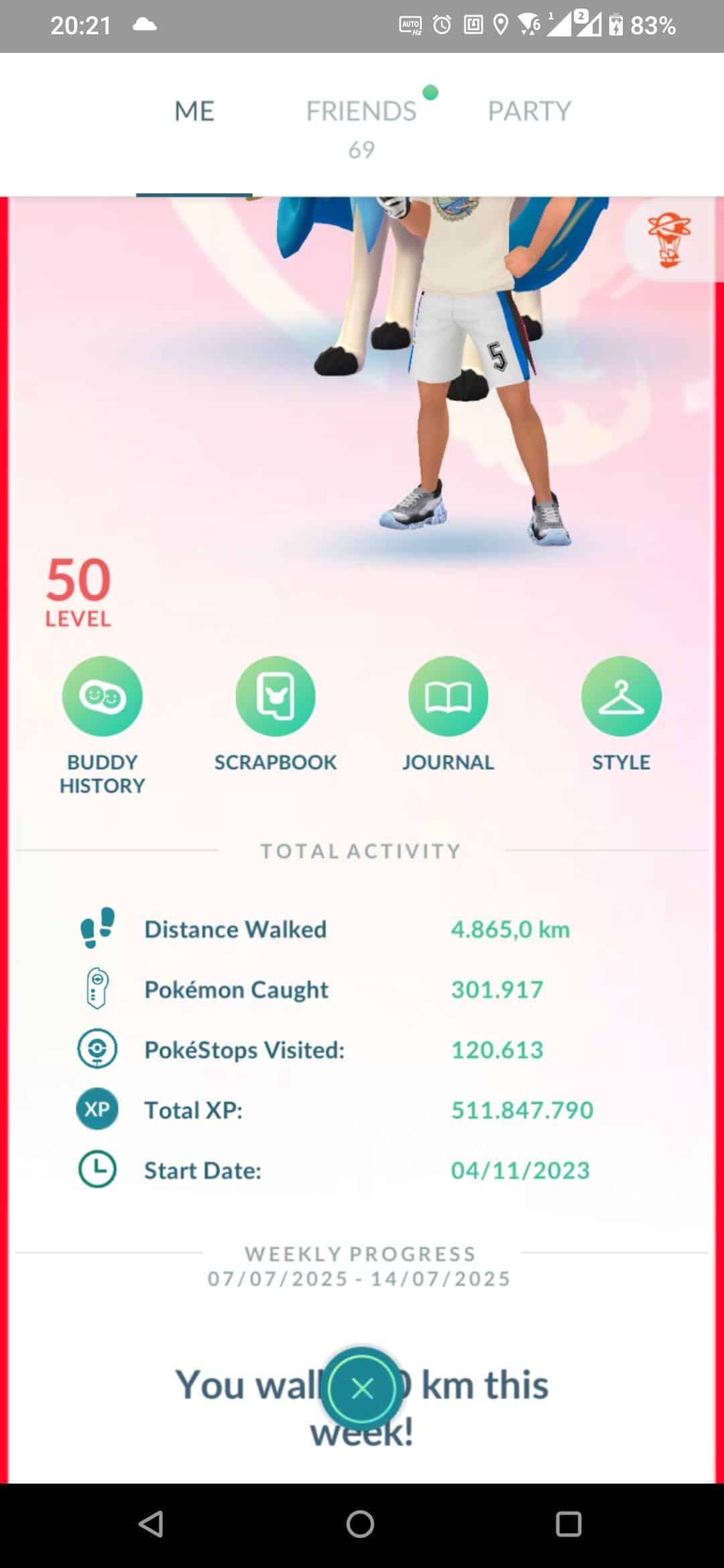Switch to the Party tab
Screen dimensions: 724x1568
pos(529,111)
